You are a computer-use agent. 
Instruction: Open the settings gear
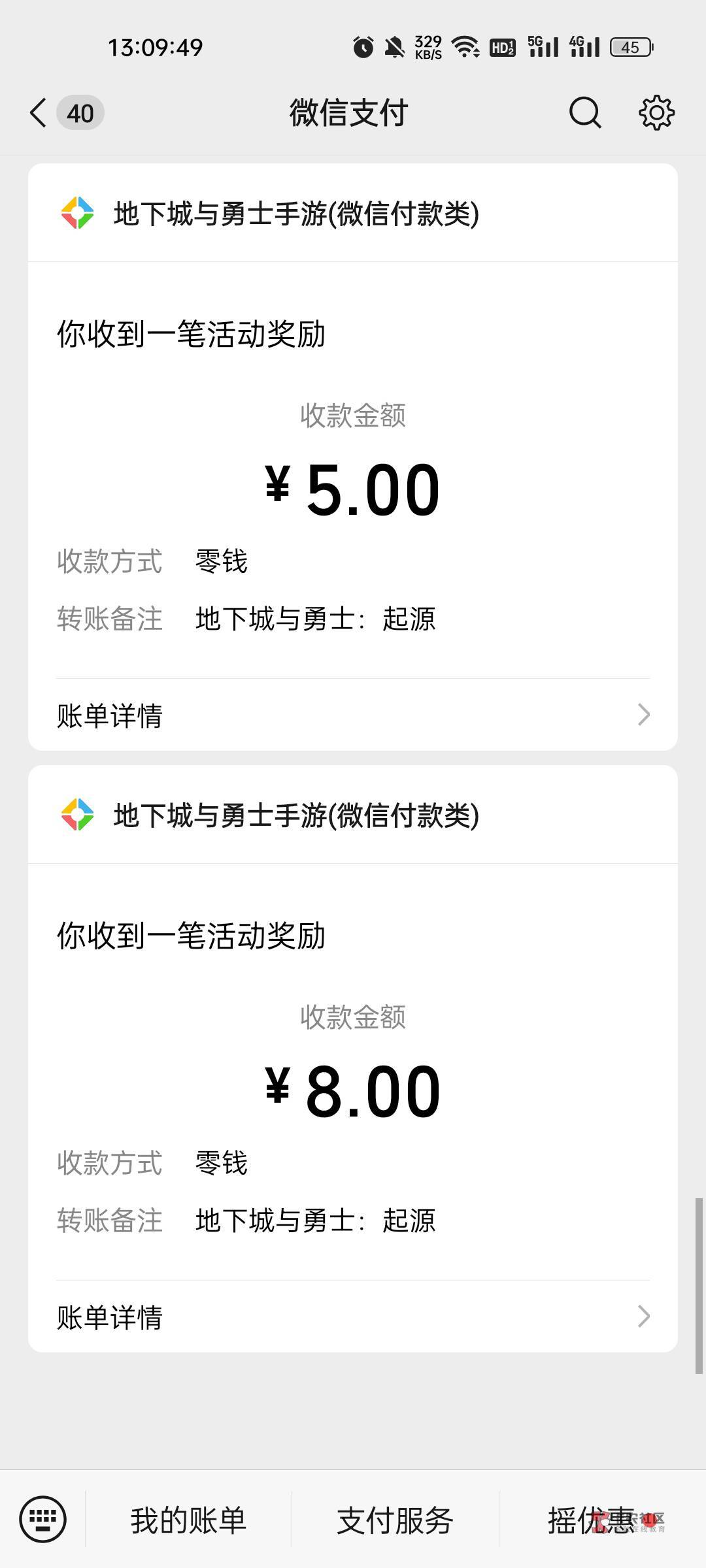[656, 113]
